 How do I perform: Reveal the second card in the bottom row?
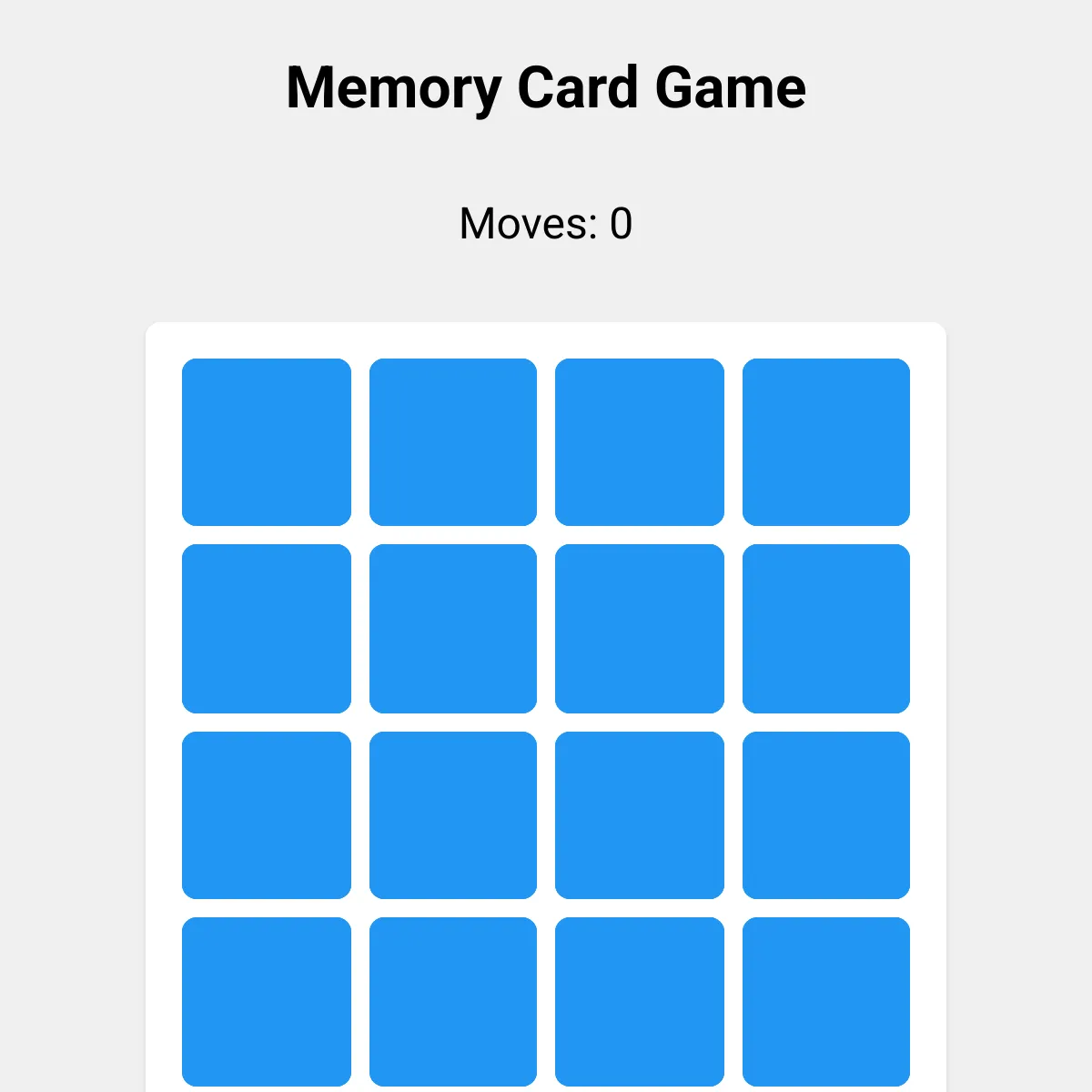453,1001
